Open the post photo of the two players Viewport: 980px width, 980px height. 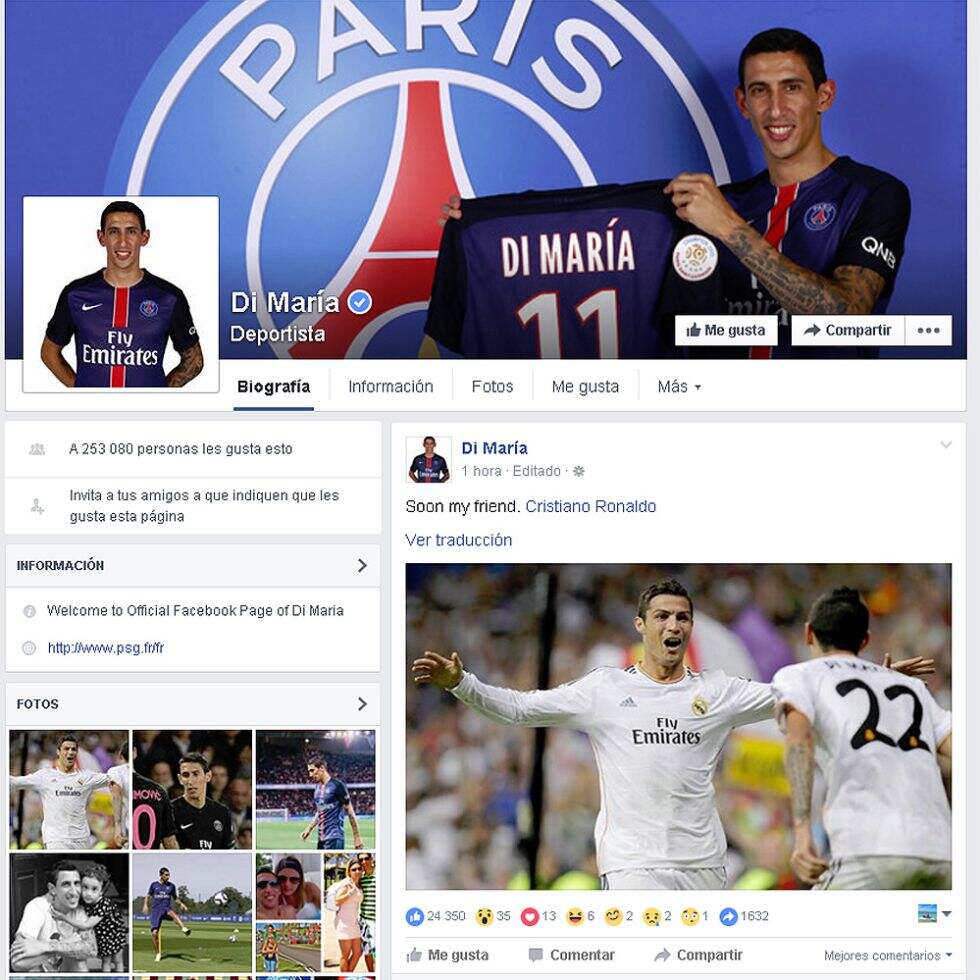click(x=678, y=726)
